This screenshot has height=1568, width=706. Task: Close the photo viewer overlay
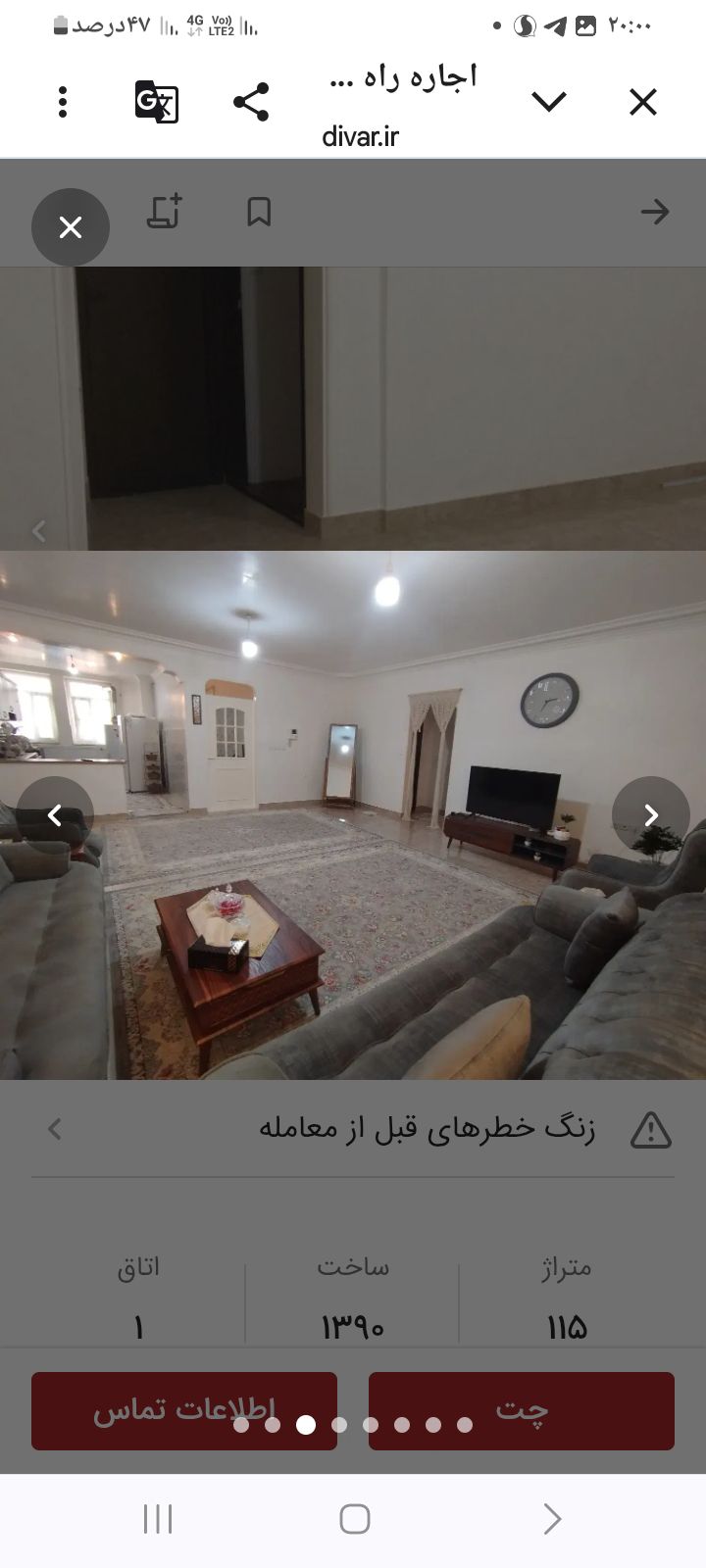tap(71, 227)
